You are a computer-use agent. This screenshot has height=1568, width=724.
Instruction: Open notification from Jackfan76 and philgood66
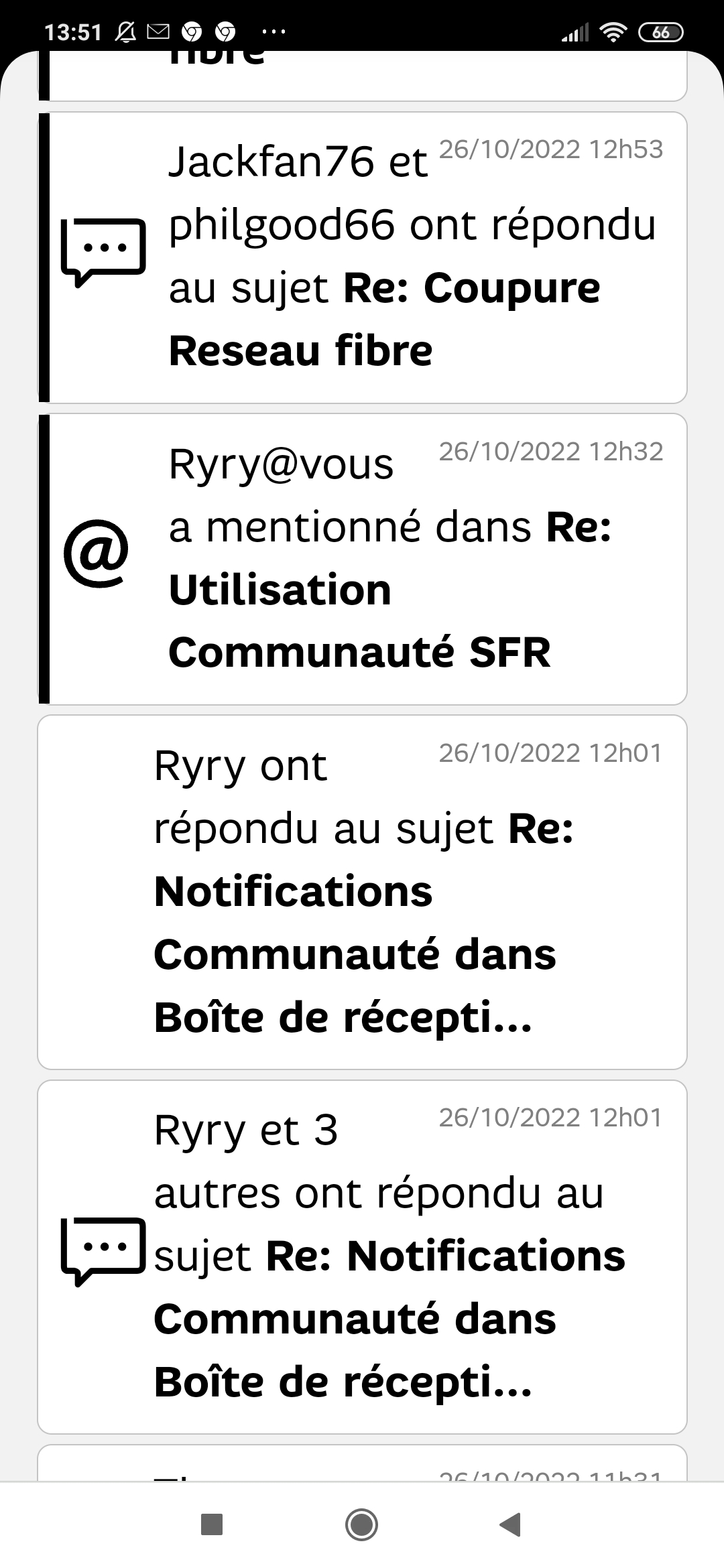pyautogui.click(x=362, y=258)
